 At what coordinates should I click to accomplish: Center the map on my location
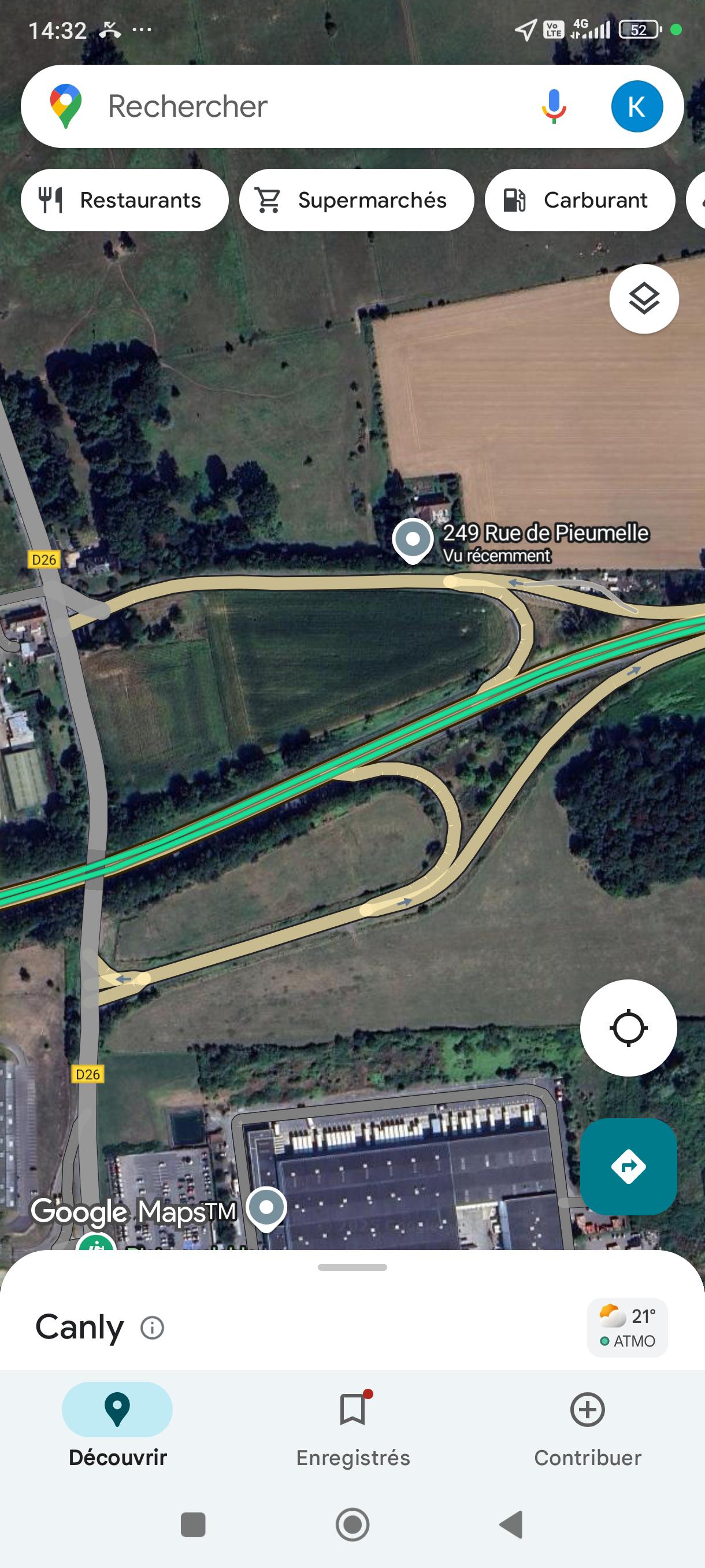[628, 1028]
